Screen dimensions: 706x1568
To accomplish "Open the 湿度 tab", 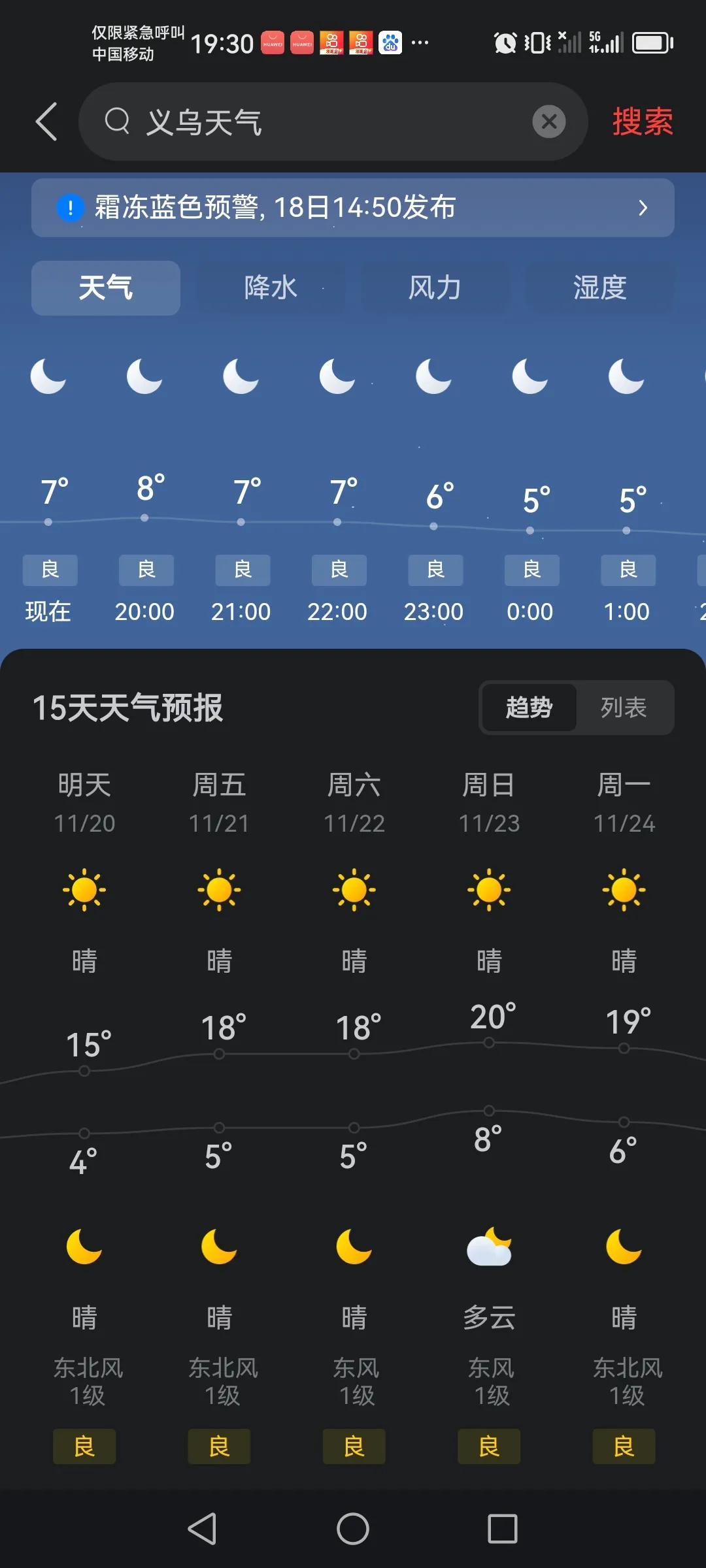I will pyautogui.click(x=599, y=287).
